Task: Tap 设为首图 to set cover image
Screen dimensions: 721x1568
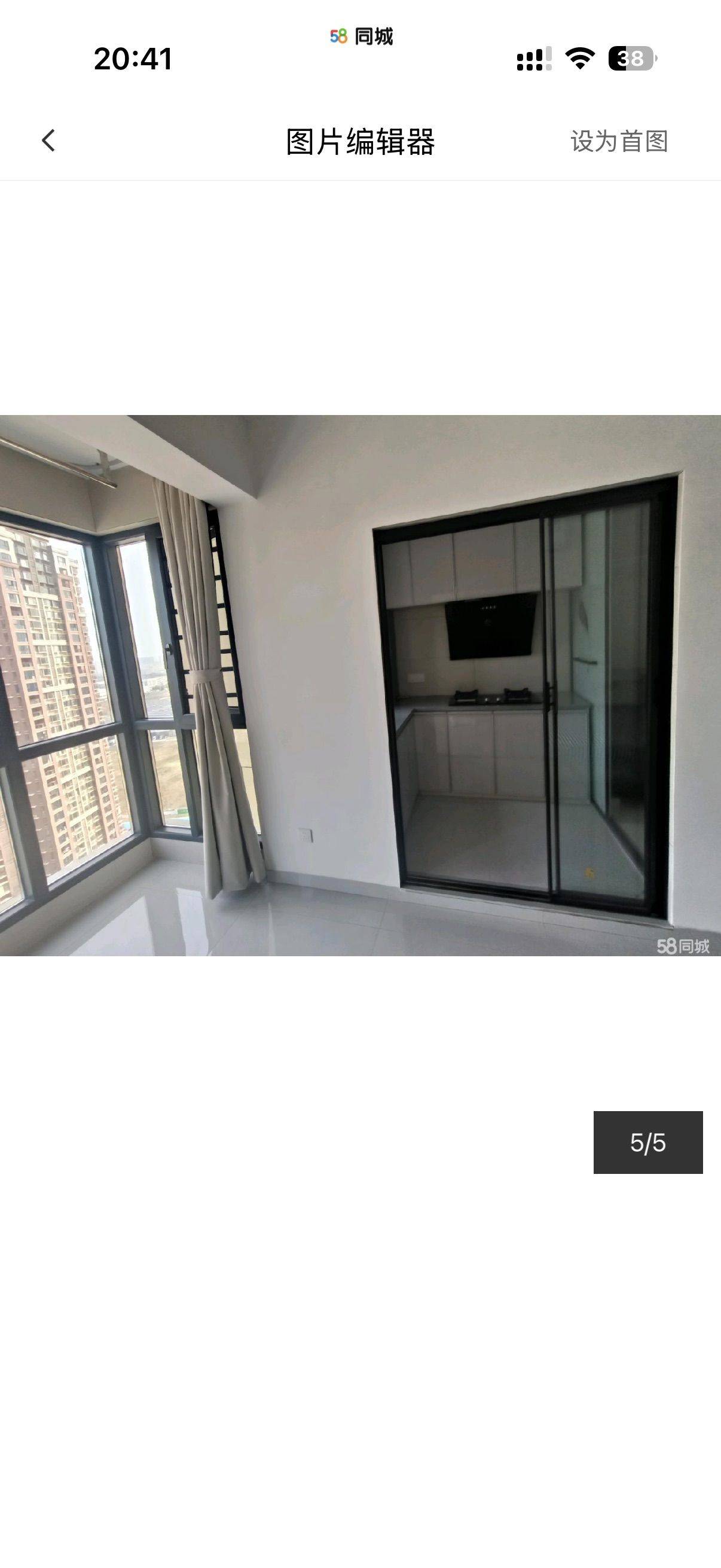Action: pos(619,141)
